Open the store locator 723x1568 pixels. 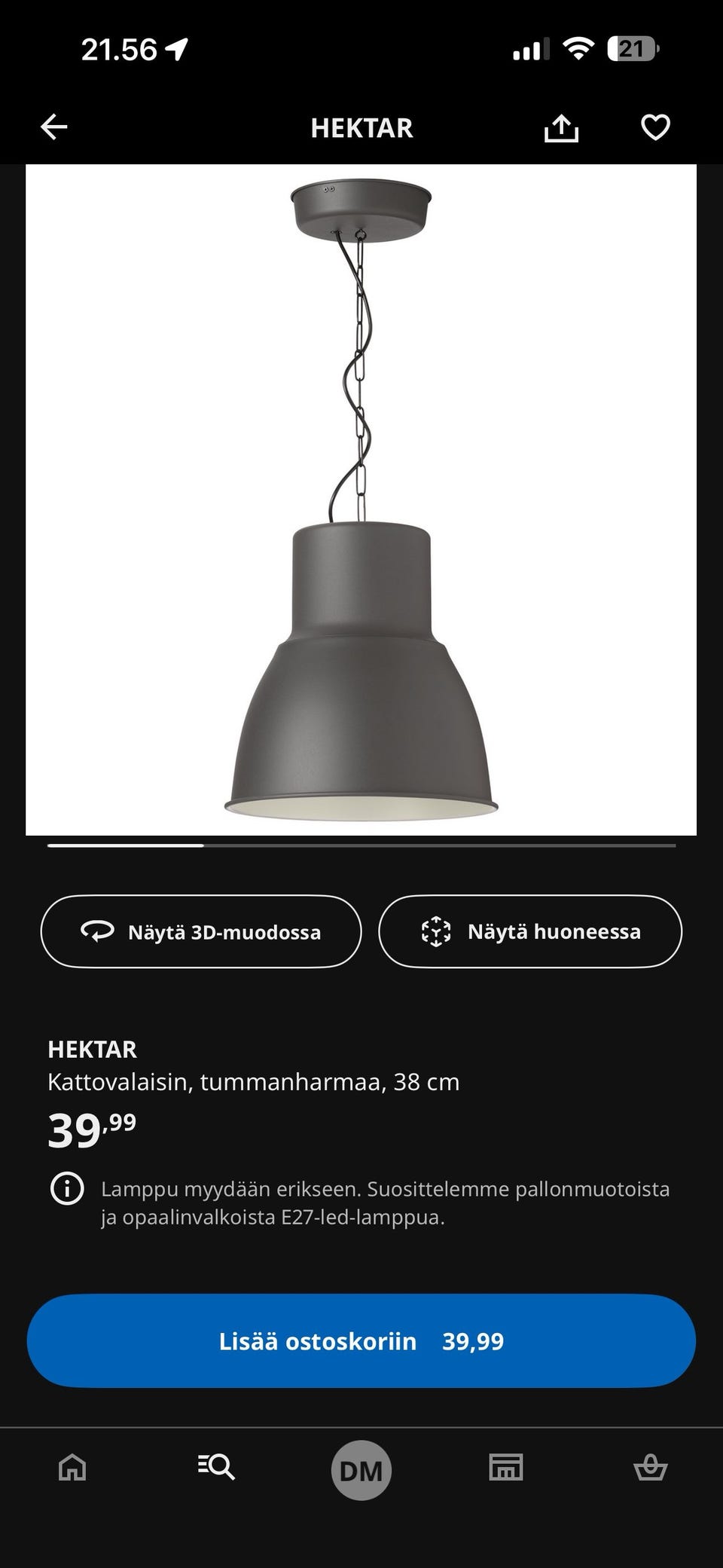pyautogui.click(x=505, y=1468)
